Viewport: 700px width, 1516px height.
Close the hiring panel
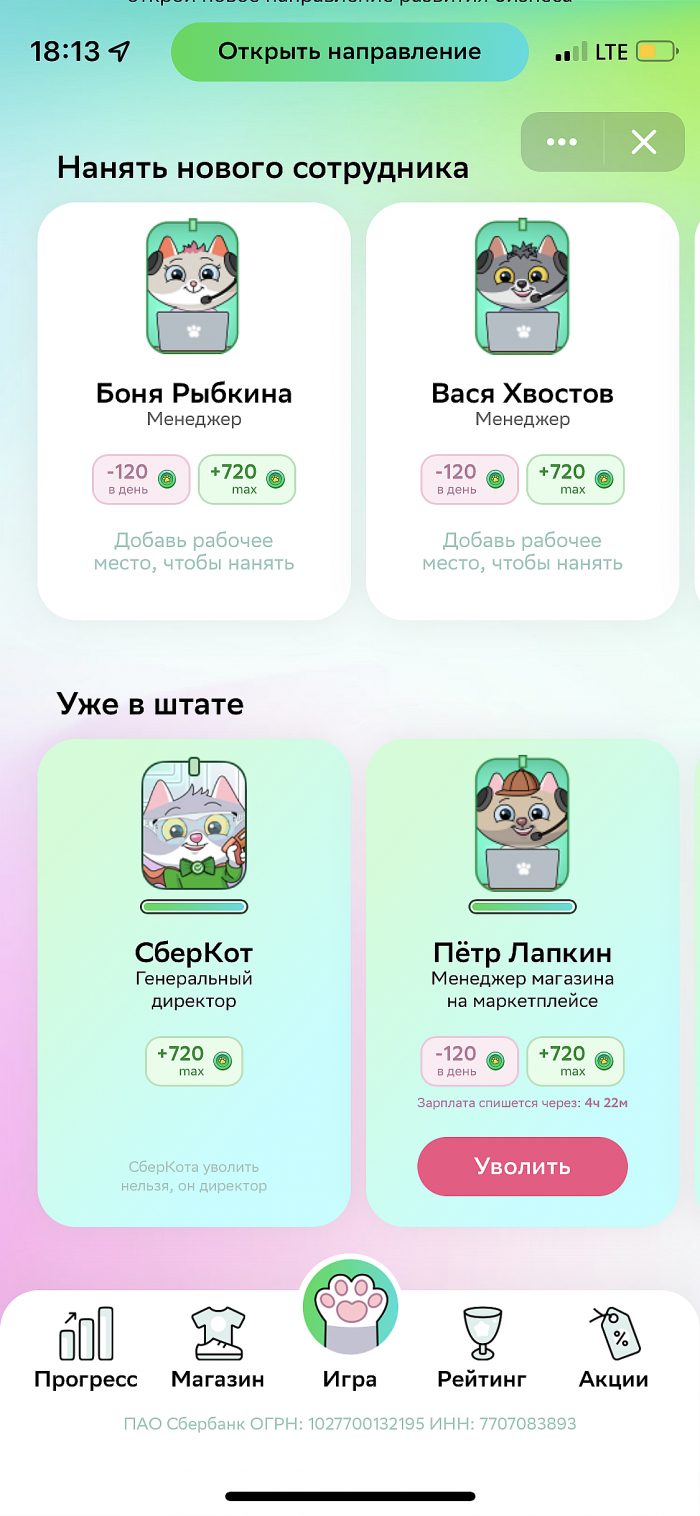pos(644,143)
